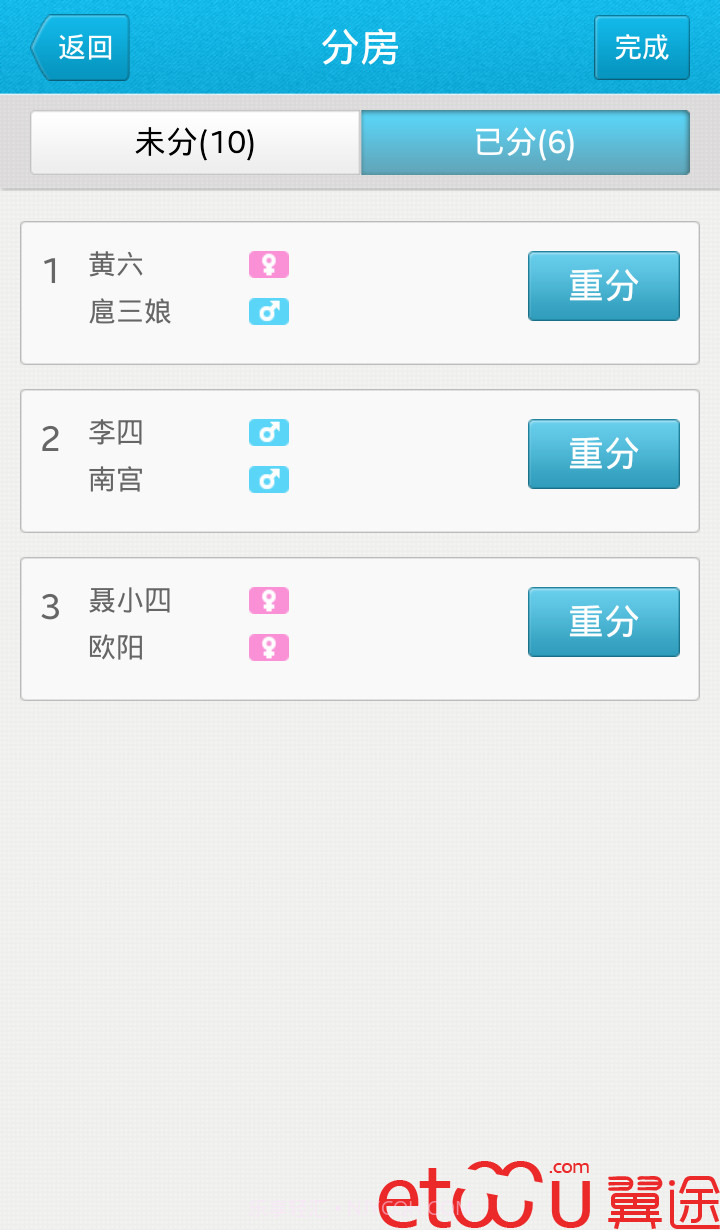Screen dimensions: 720x1230
Task: Click the female gender icon beside 欧阳
Action: tap(268, 647)
